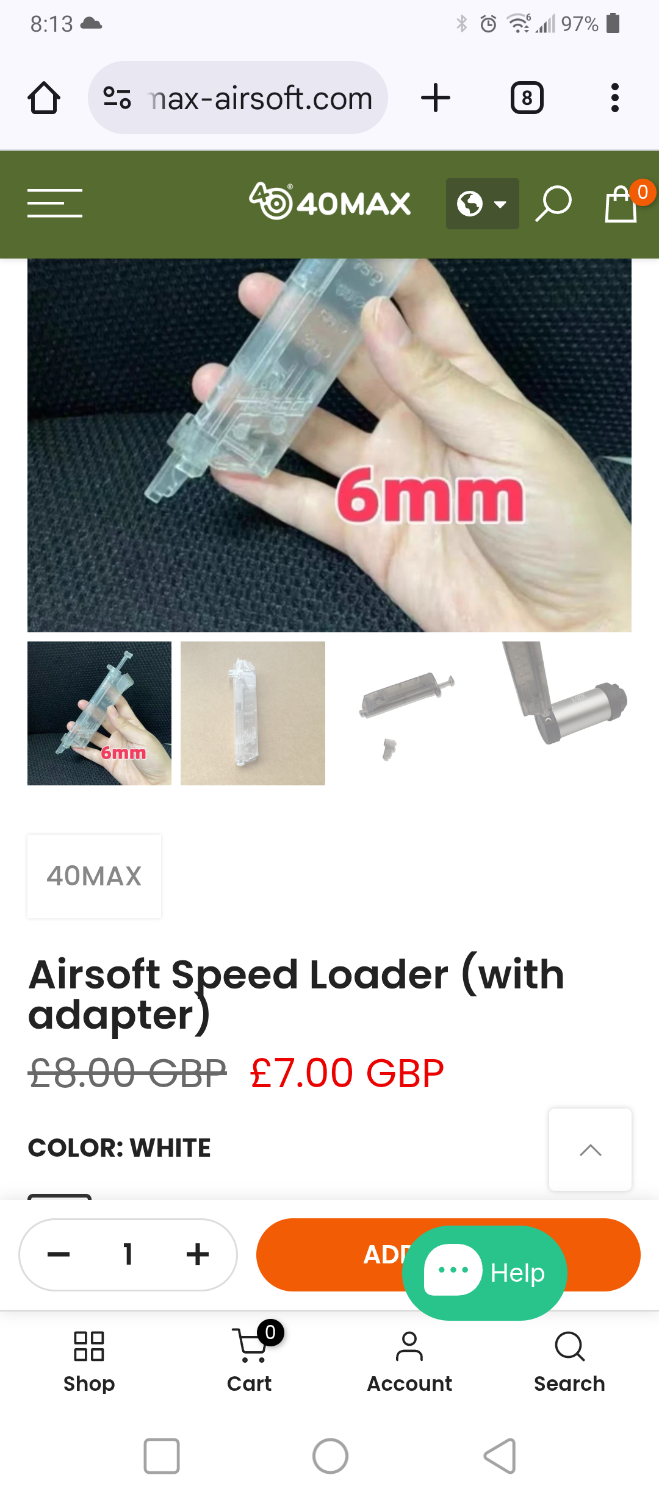This screenshot has height=1500, width=659.
Task: Increase quantity with the plus button
Action: (198, 1254)
